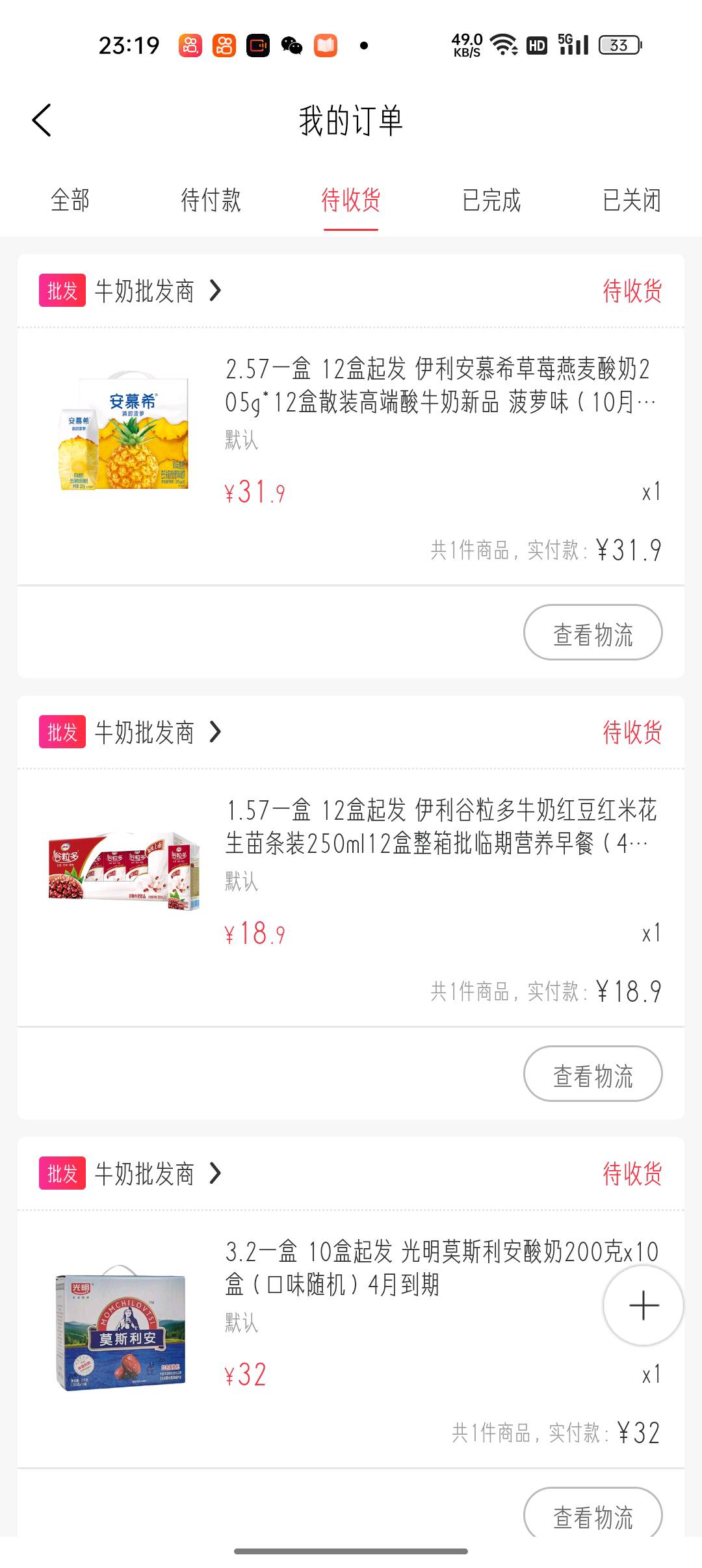Show the 已关闭 orders tab
The width and height of the screenshot is (702, 1568).
pos(631,200)
